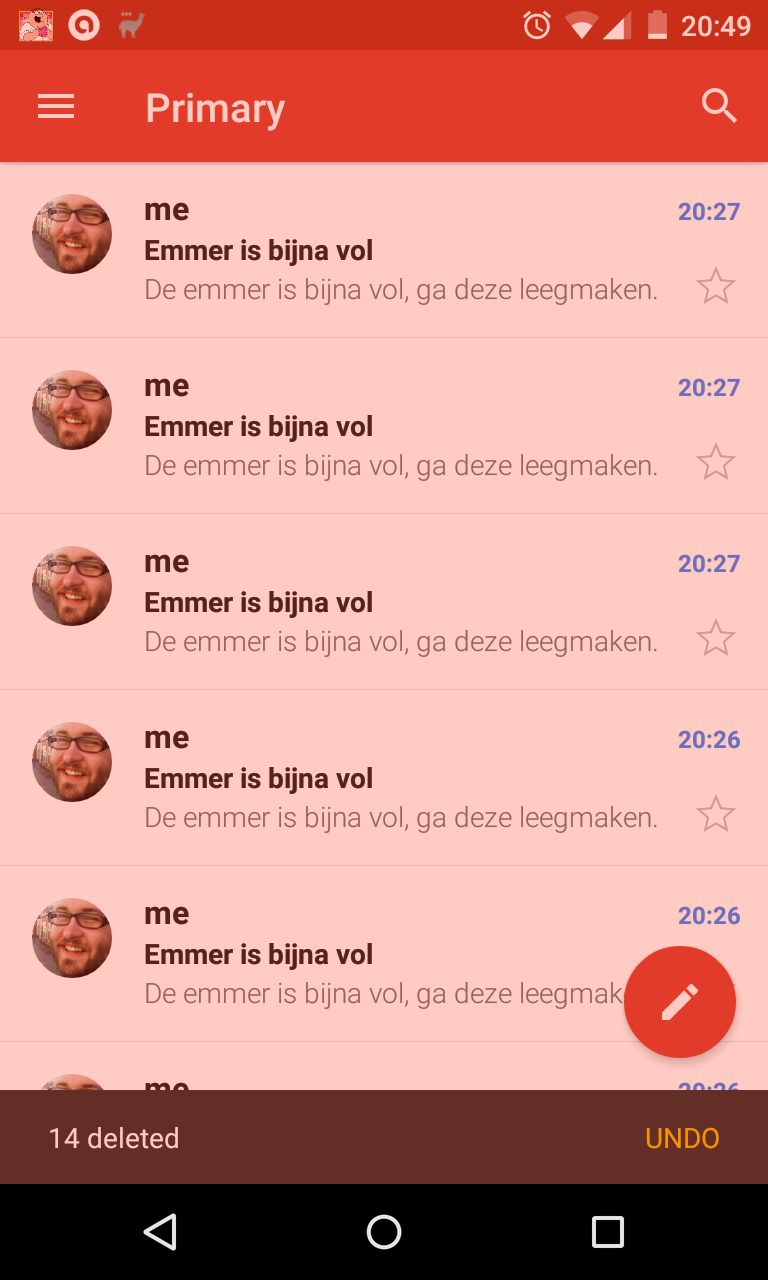Go back with the system back button
The height and width of the screenshot is (1280, 768).
pyautogui.click(x=160, y=1232)
